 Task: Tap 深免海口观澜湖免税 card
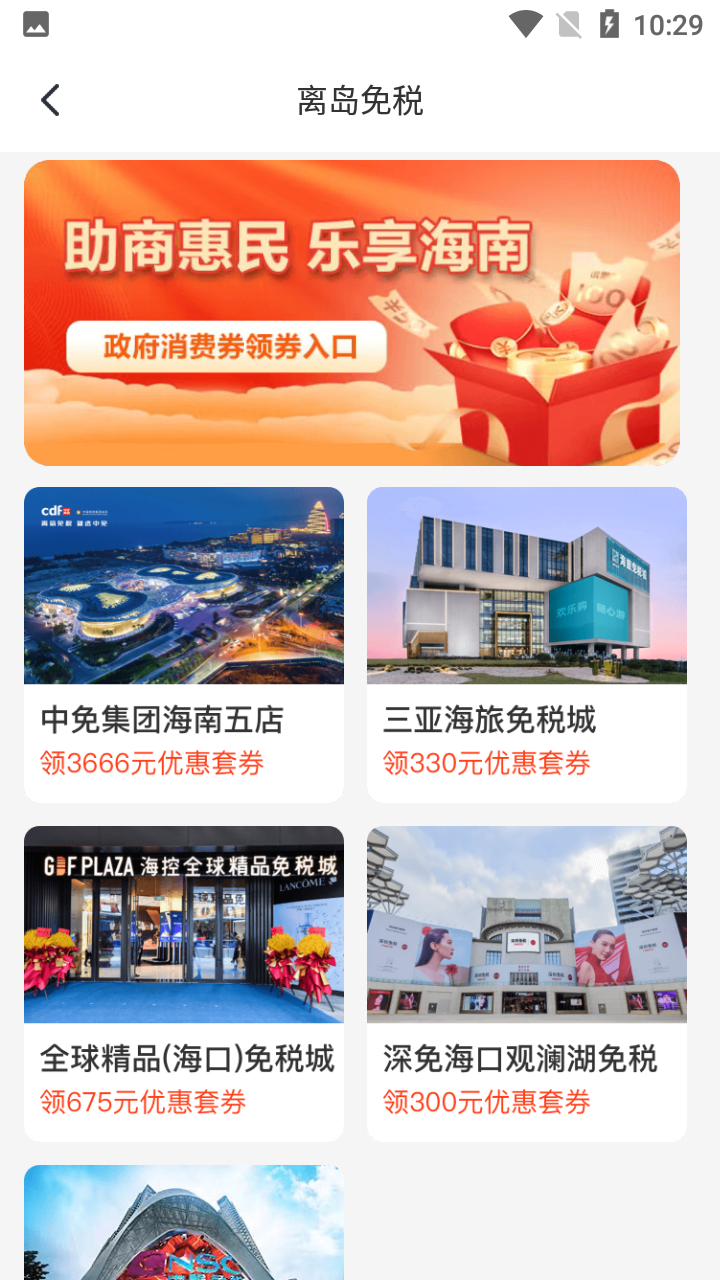[x=526, y=983]
